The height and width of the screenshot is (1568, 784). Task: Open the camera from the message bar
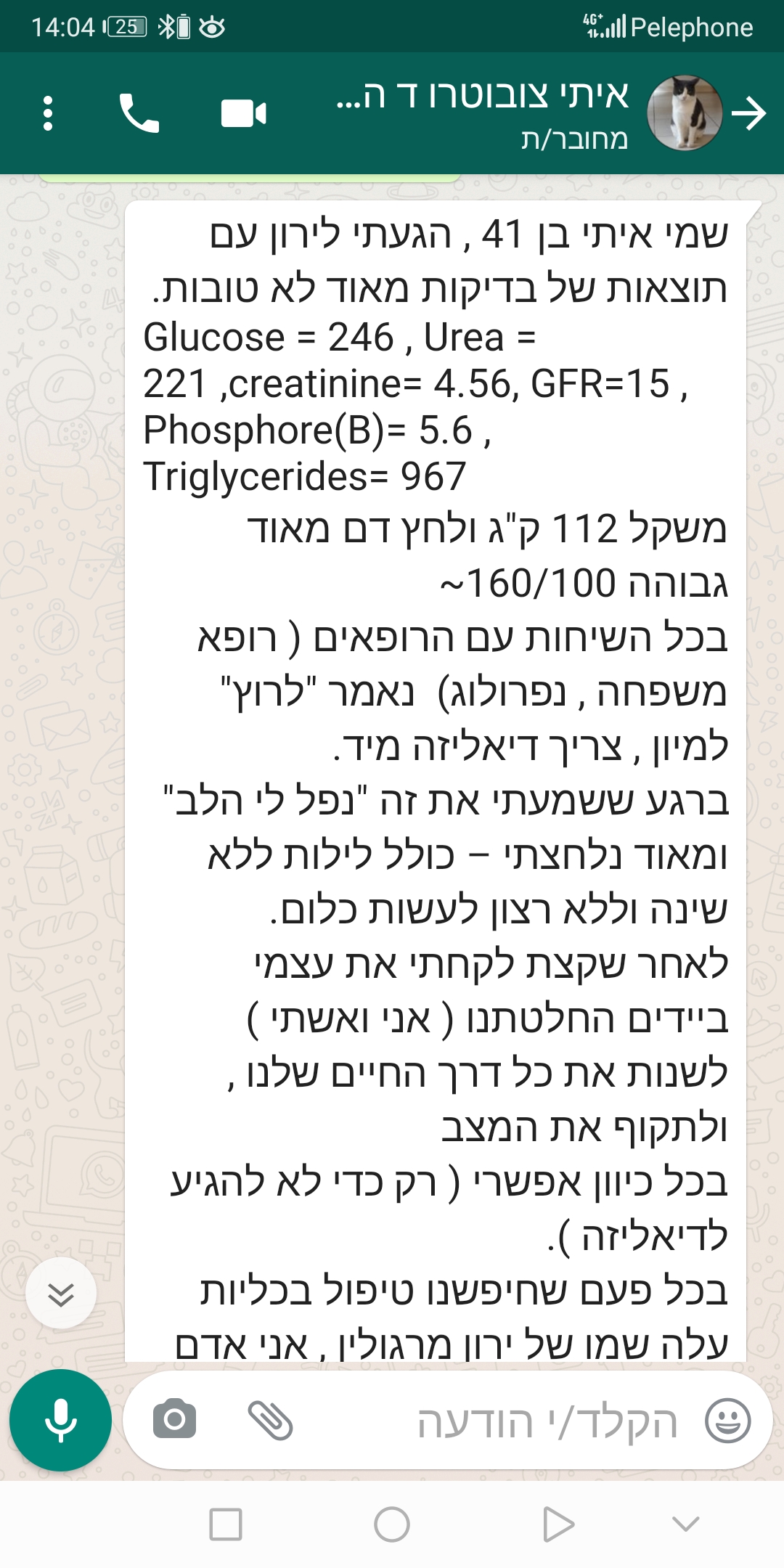175,1418
